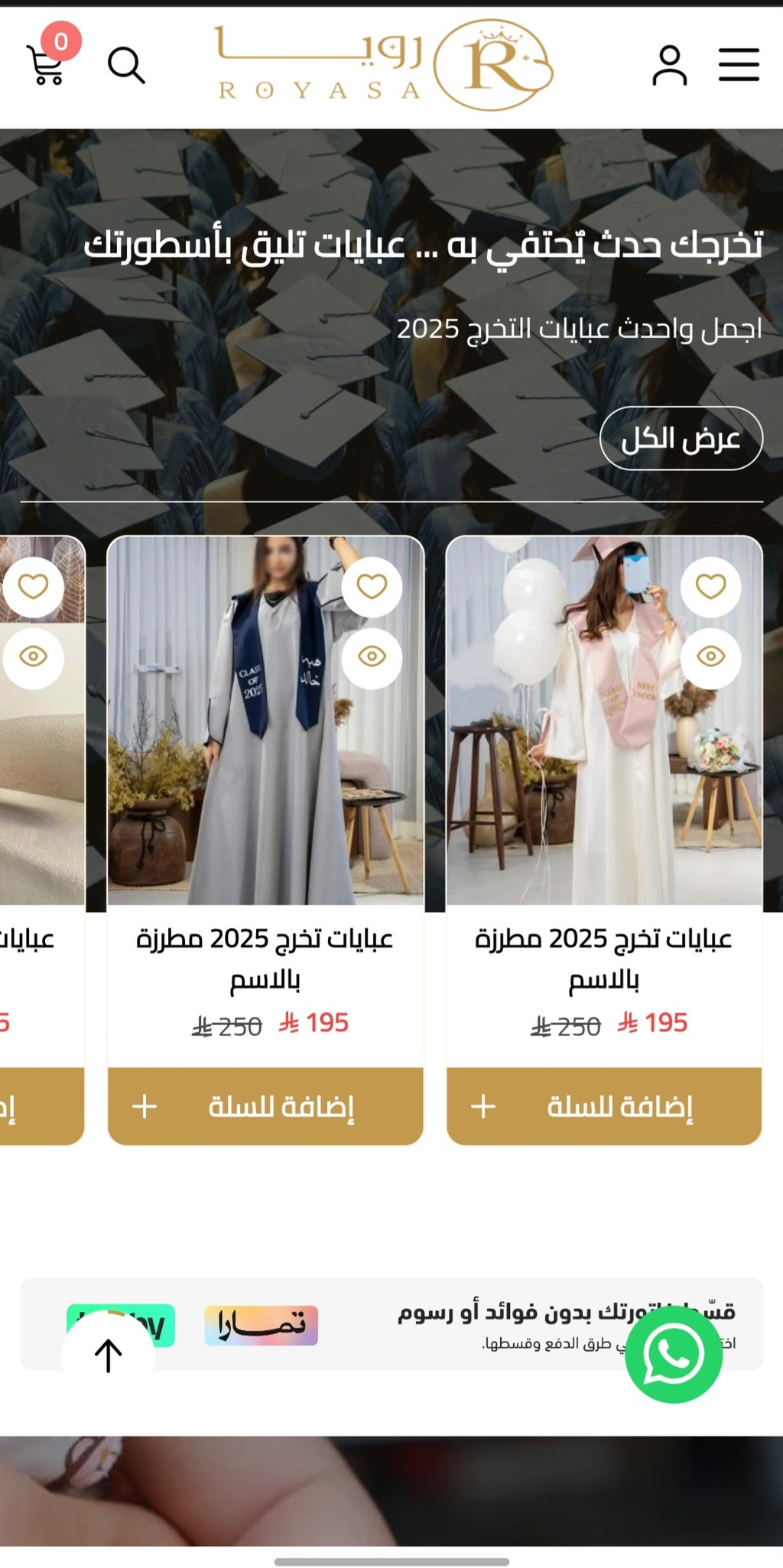Open WhatsApp chat support
Screen dimensions: 783x1568
coord(673,1354)
